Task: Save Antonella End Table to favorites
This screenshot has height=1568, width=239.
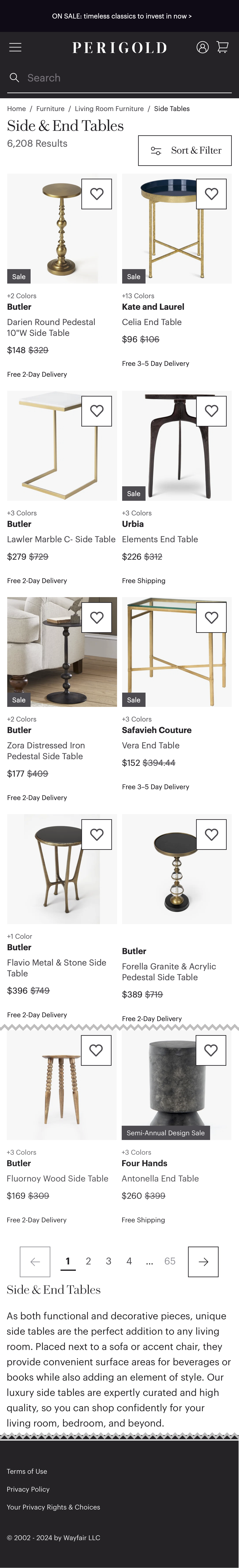Action: (210, 1050)
